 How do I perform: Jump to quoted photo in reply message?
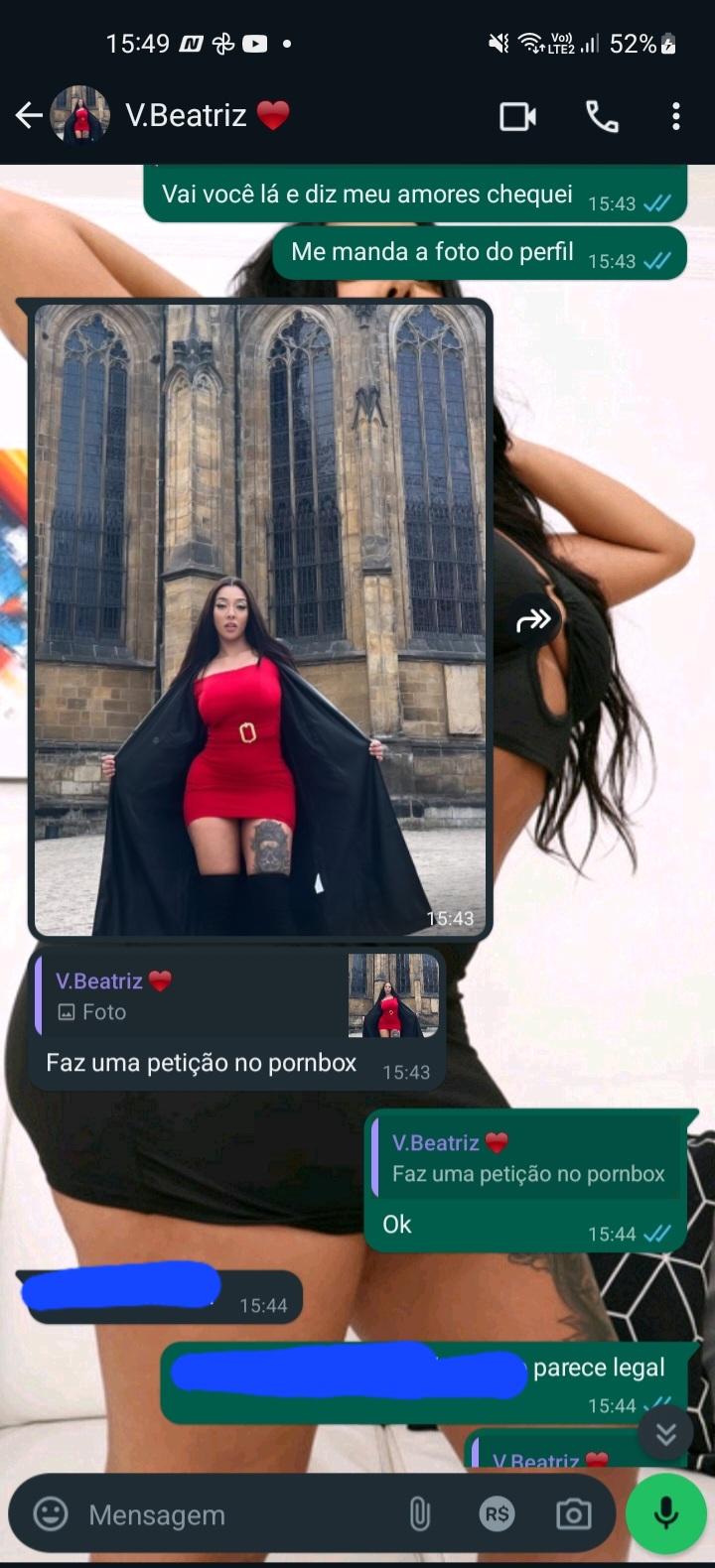(x=236, y=996)
